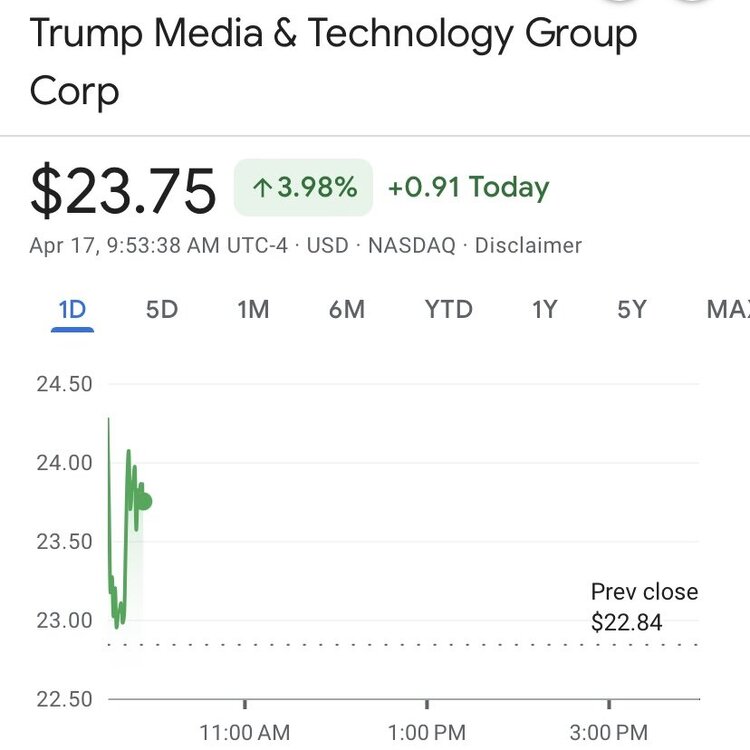Show the 1M price chart

[253, 310]
